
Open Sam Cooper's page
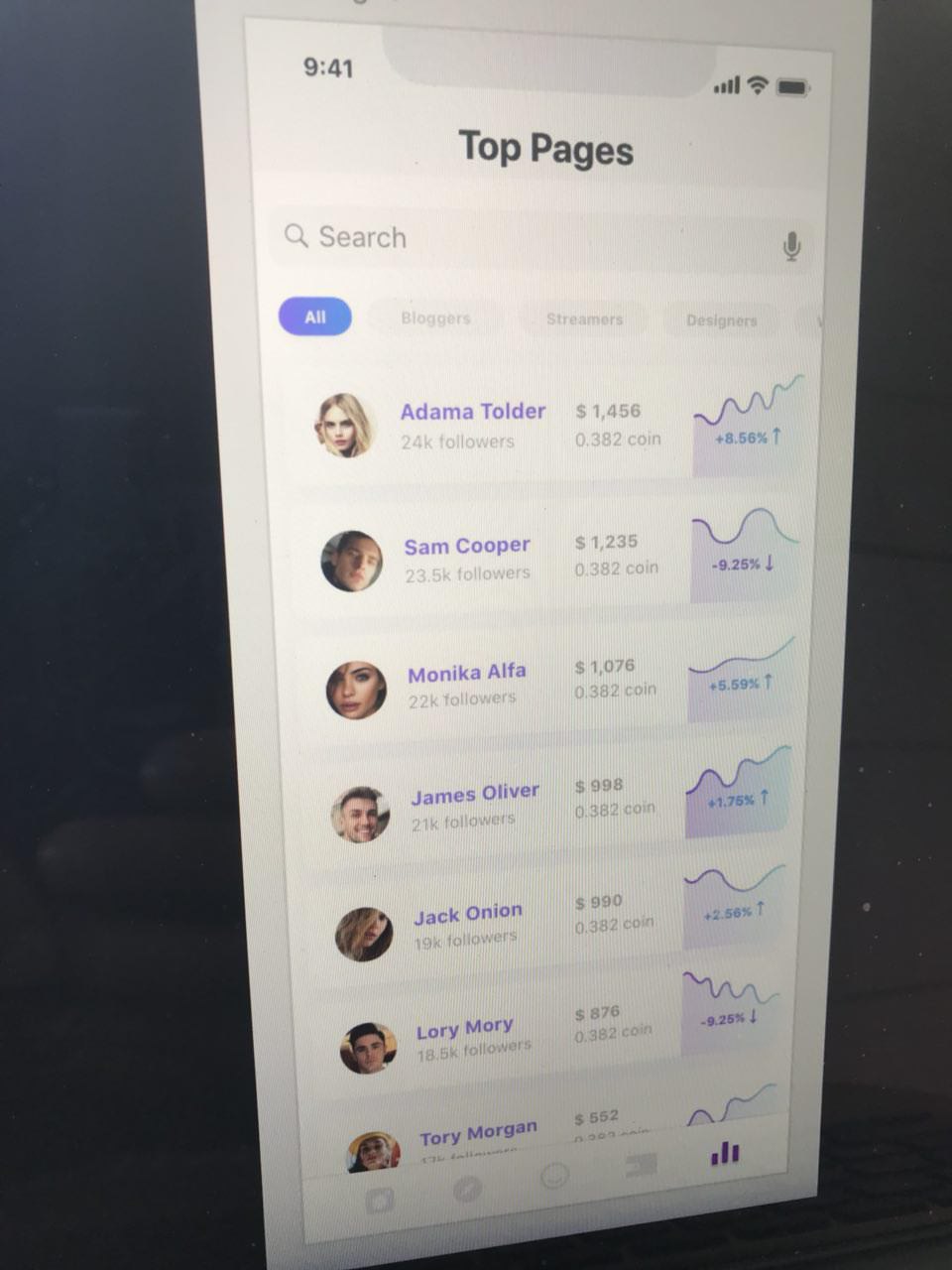pos(467,547)
